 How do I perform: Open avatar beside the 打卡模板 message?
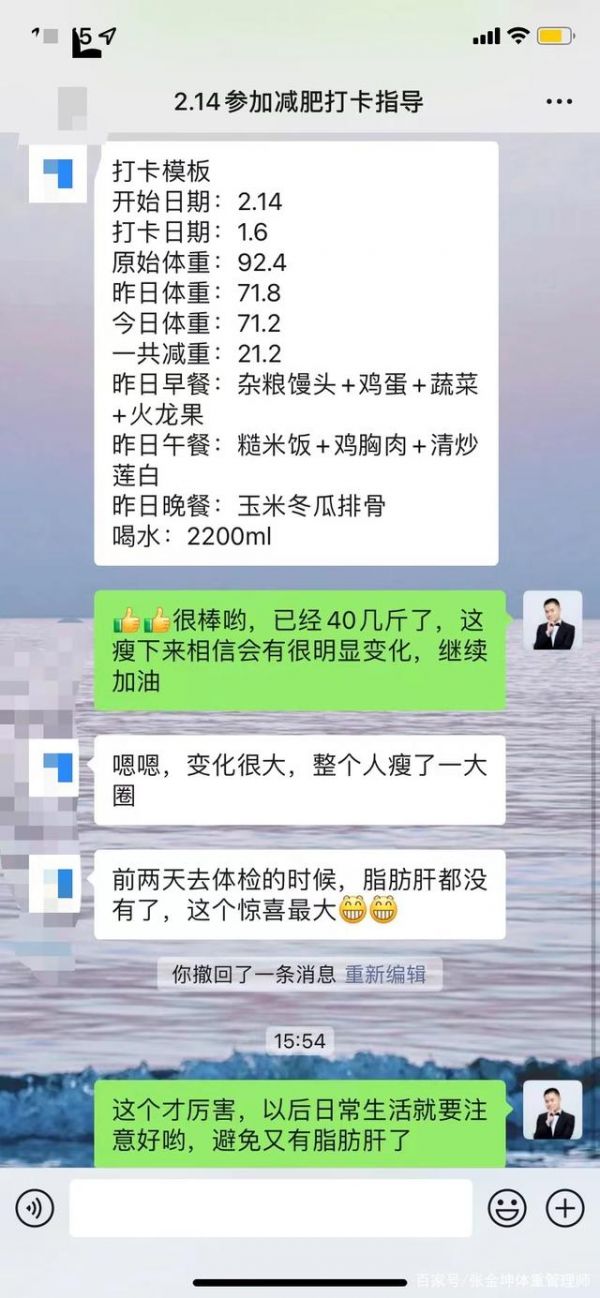[57, 173]
